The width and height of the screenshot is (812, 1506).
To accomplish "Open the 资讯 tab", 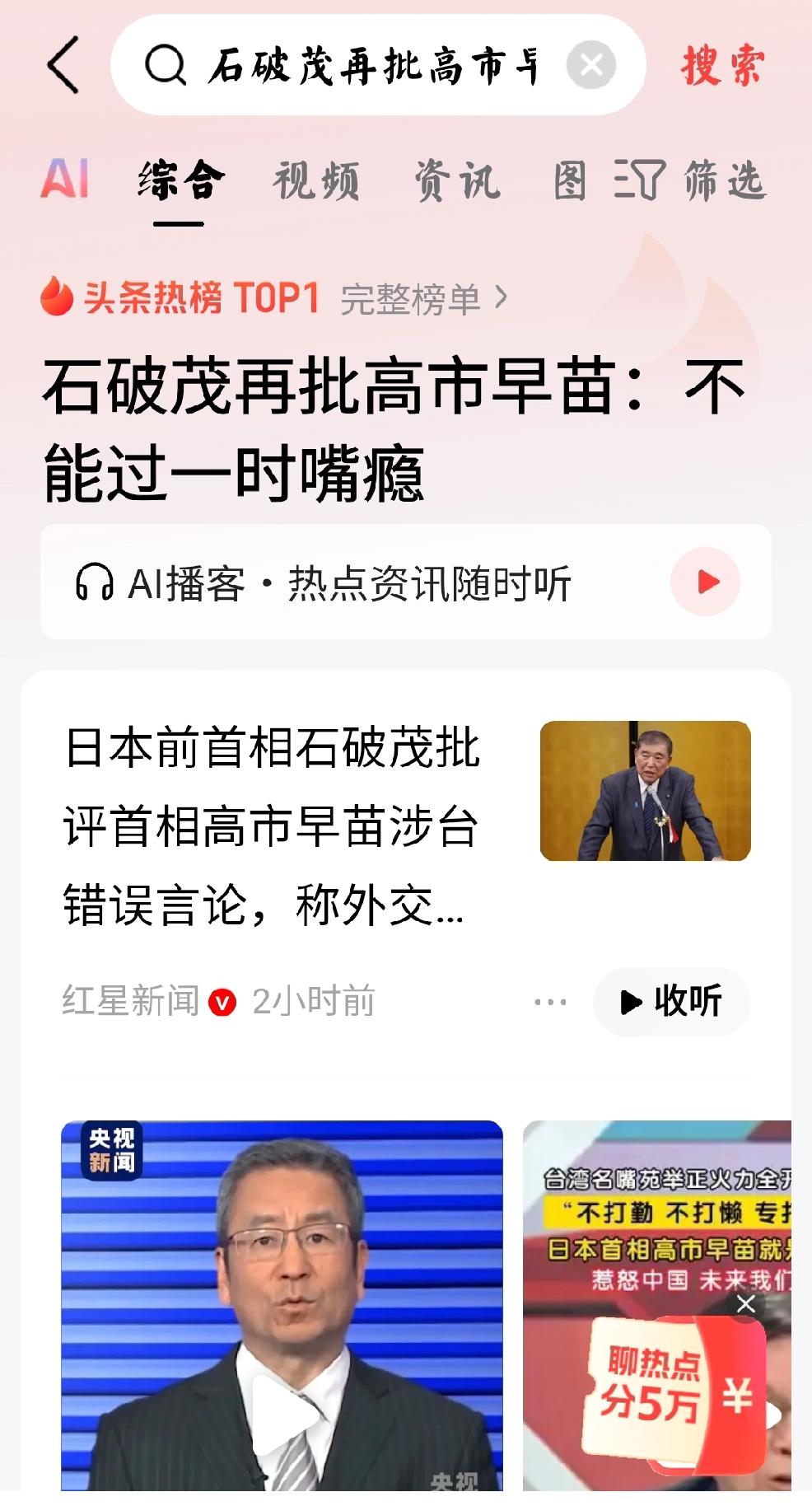I will (x=457, y=183).
